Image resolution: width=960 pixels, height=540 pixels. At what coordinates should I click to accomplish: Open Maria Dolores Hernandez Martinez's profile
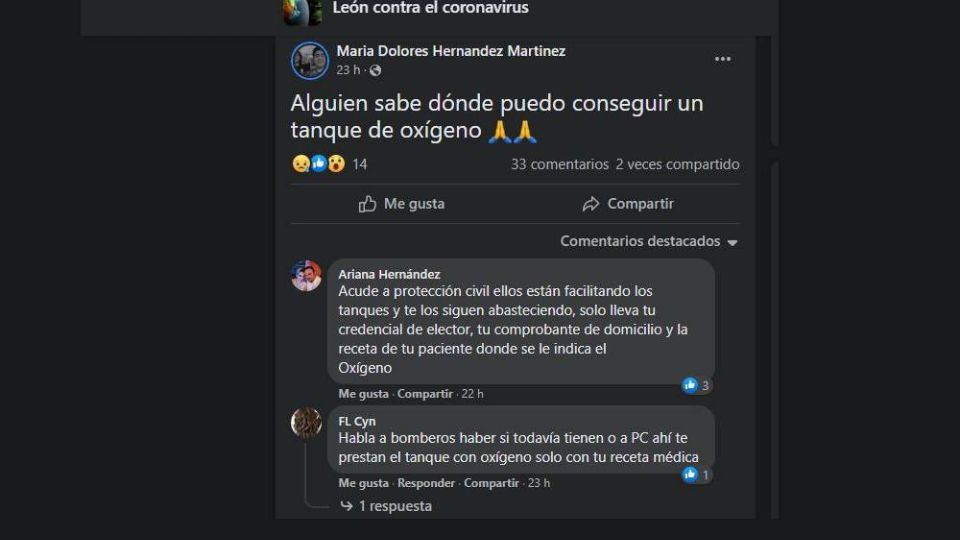click(x=451, y=51)
